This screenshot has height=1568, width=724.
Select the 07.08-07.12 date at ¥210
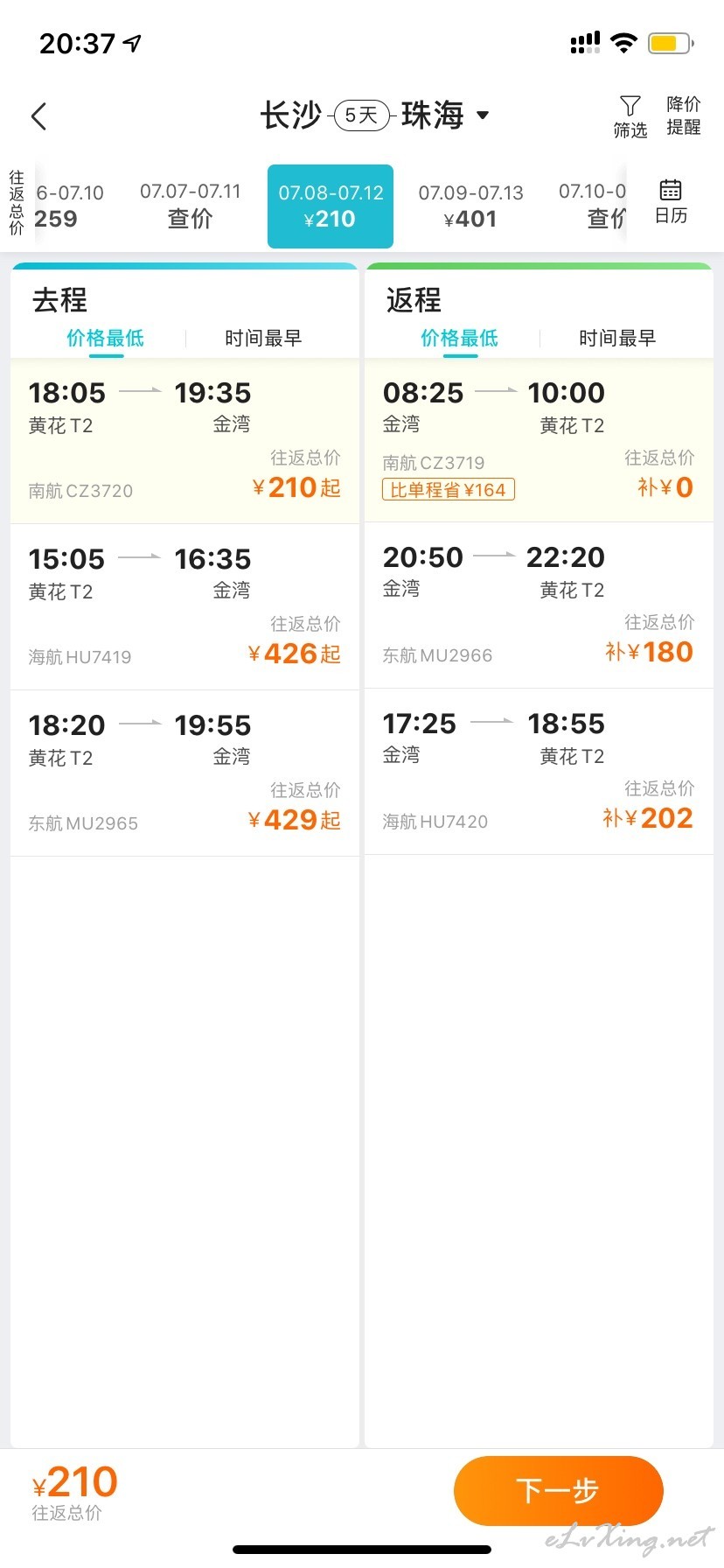click(x=331, y=206)
